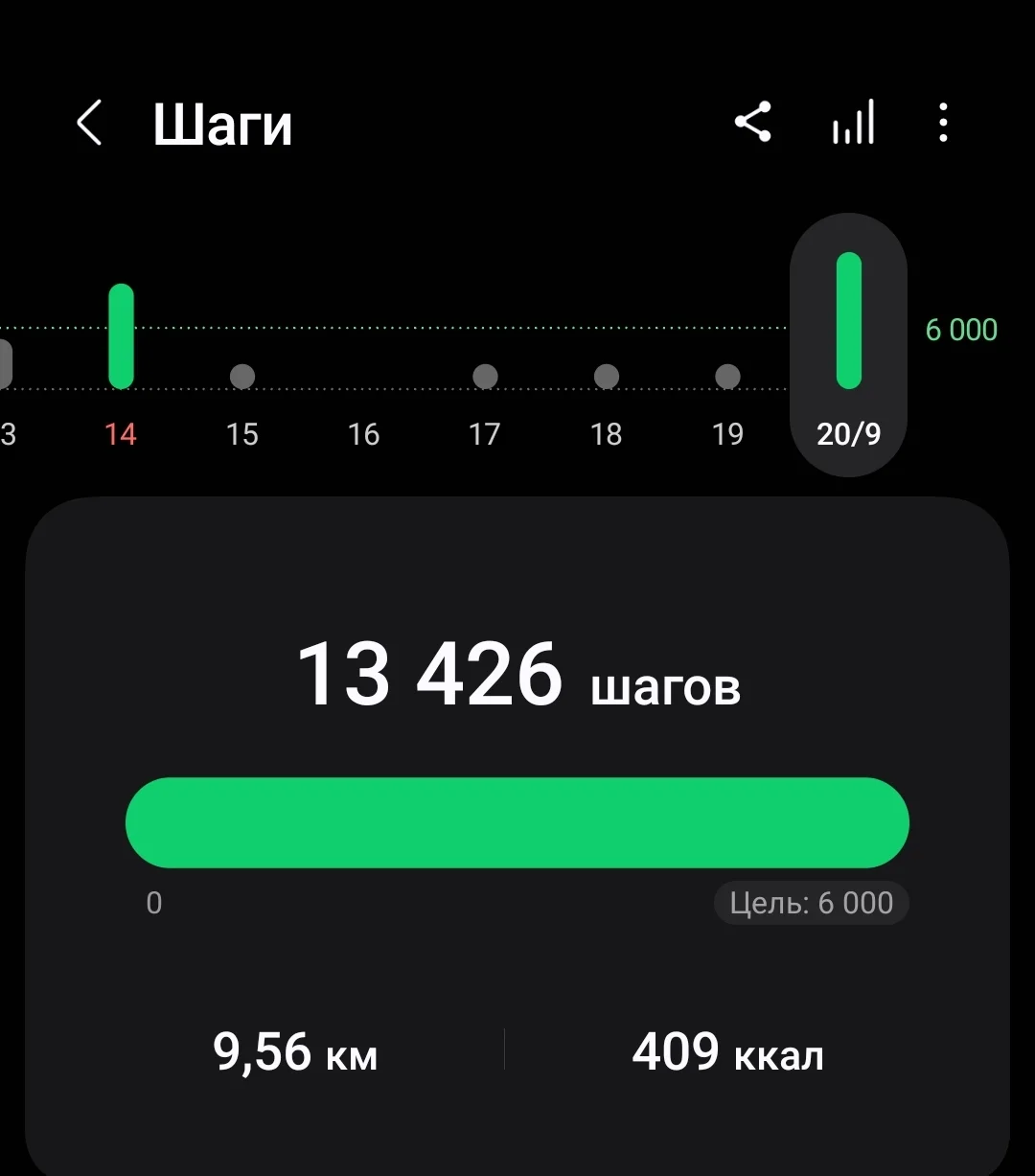
Task: Select the 20/9 day in the chart
Action: (x=848, y=345)
